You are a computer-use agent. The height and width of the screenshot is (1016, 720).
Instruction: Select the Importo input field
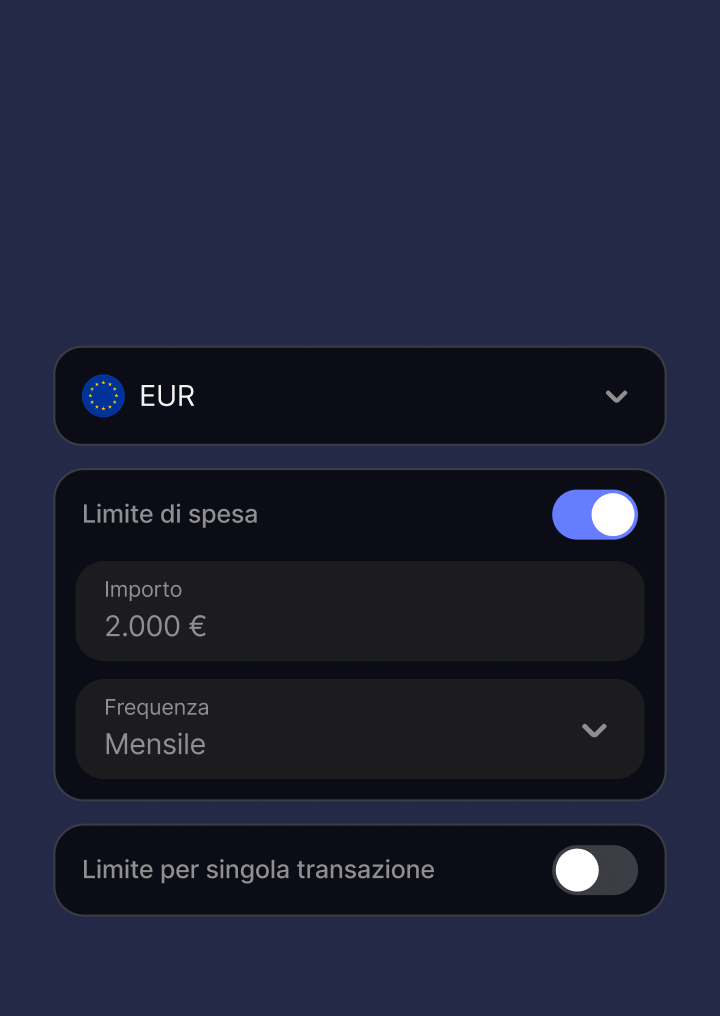click(360, 611)
